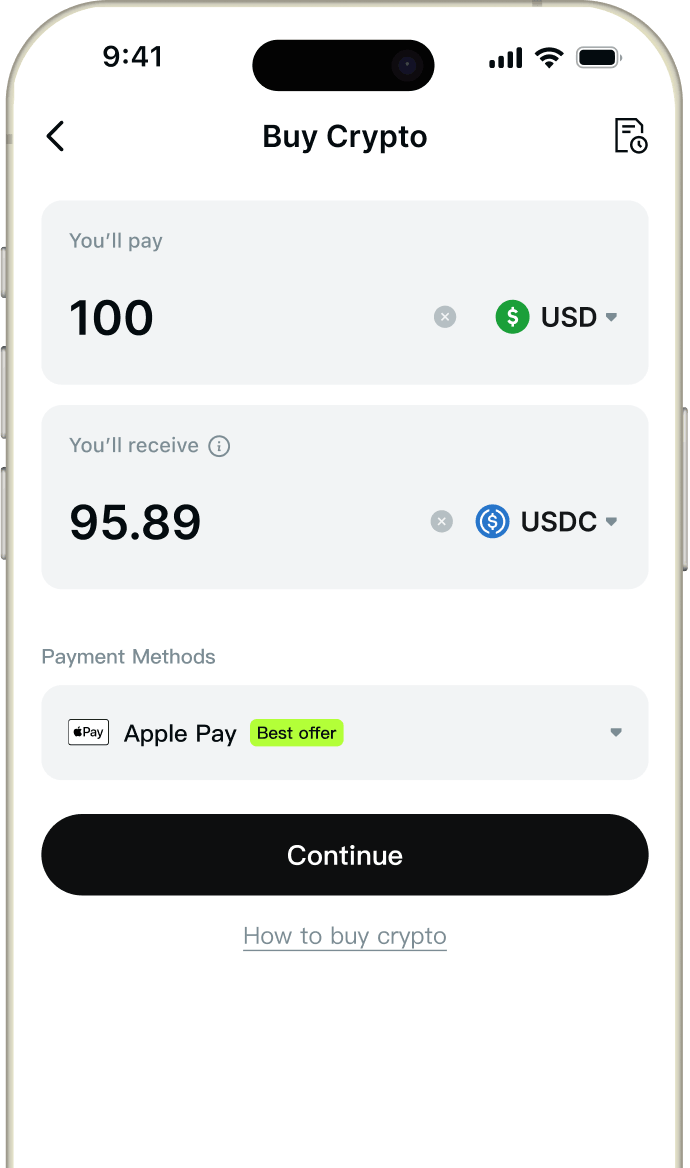The height and width of the screenshot is (1168, 690).
Task: Clear the You'll receive amount
Action: tap(441, 521)
